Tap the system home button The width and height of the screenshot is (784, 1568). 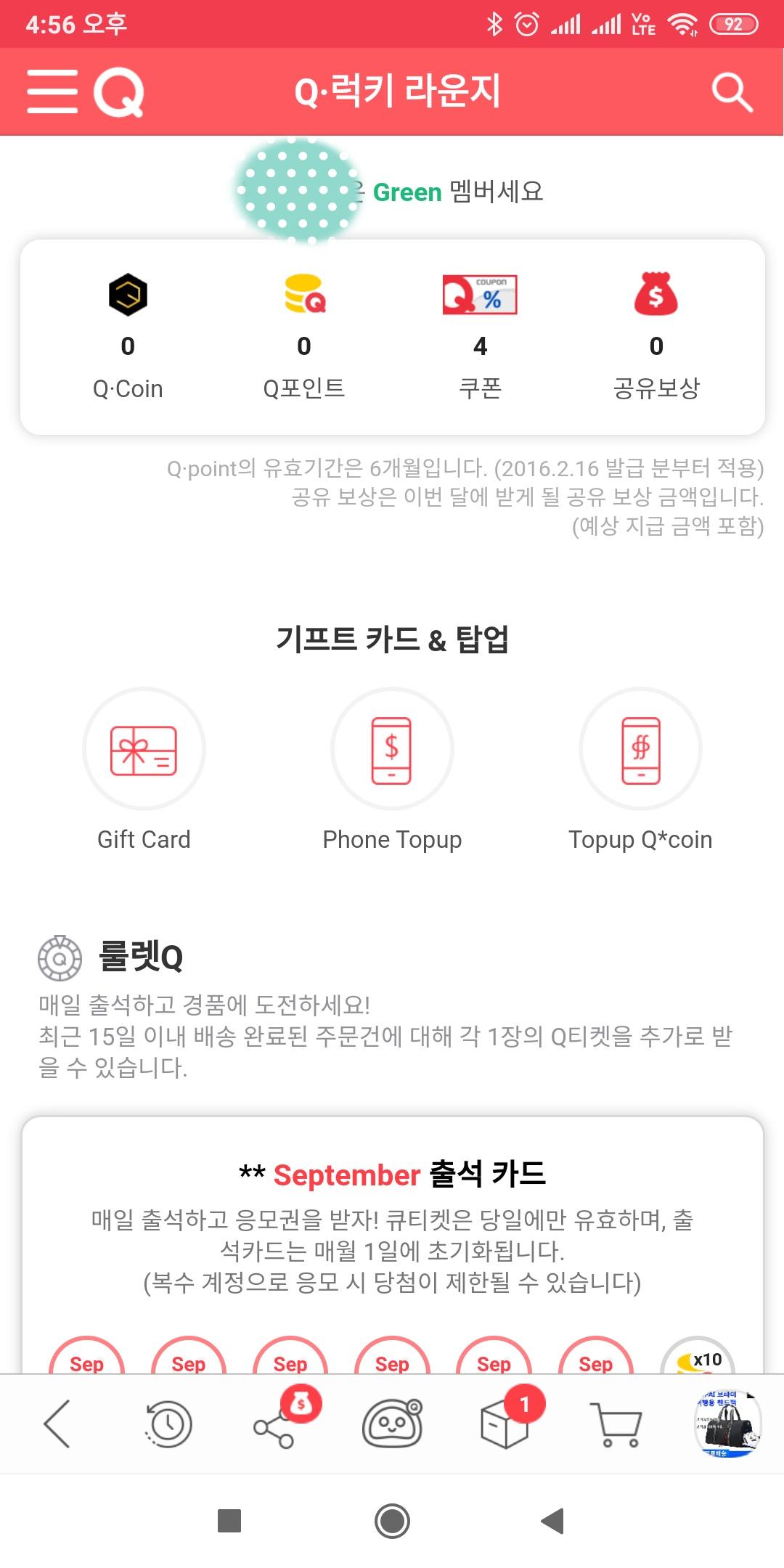pyautogui.click(x=392, y=1521)
